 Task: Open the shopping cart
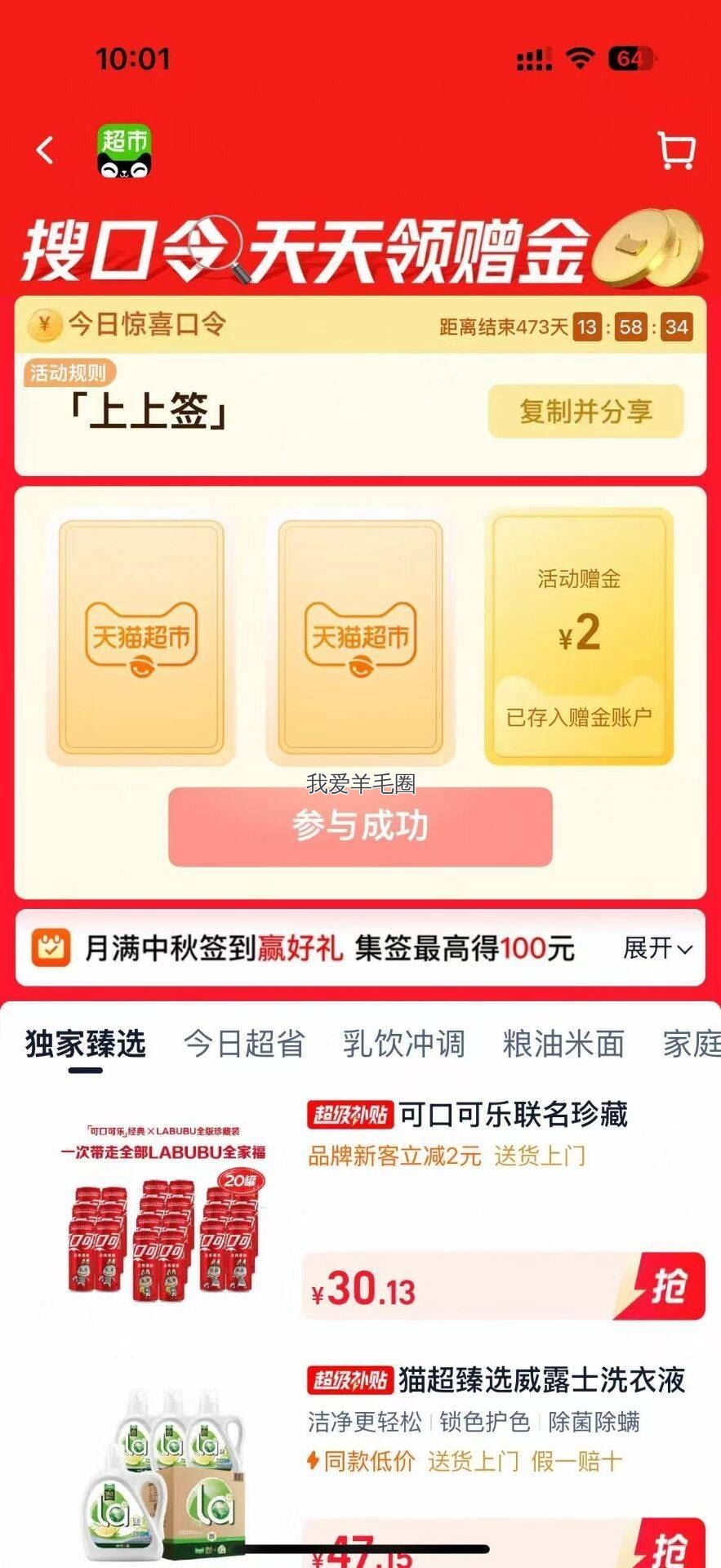676,150
